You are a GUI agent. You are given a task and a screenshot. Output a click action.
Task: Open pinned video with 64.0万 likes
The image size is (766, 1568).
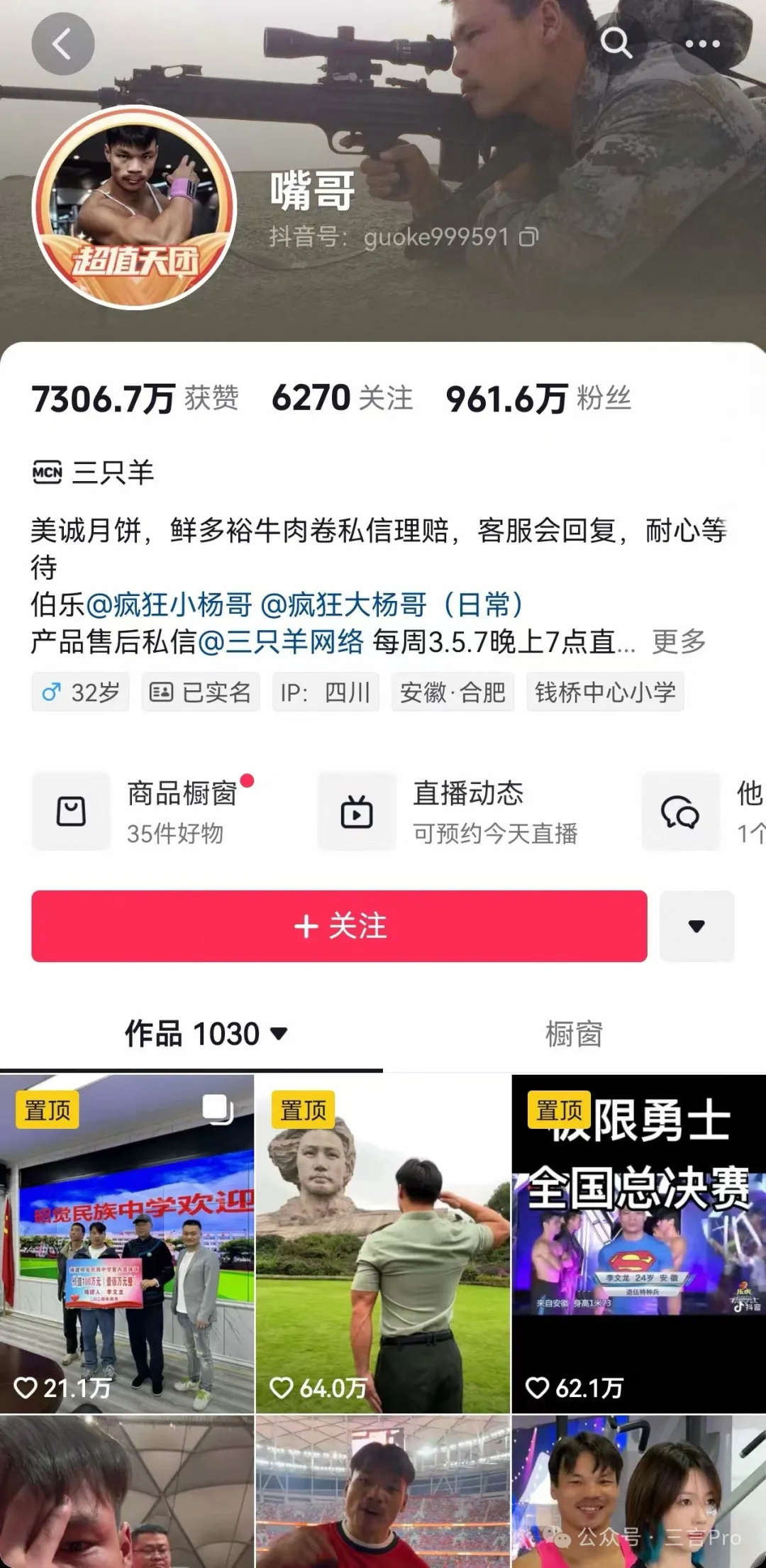tap(383, 1242)
